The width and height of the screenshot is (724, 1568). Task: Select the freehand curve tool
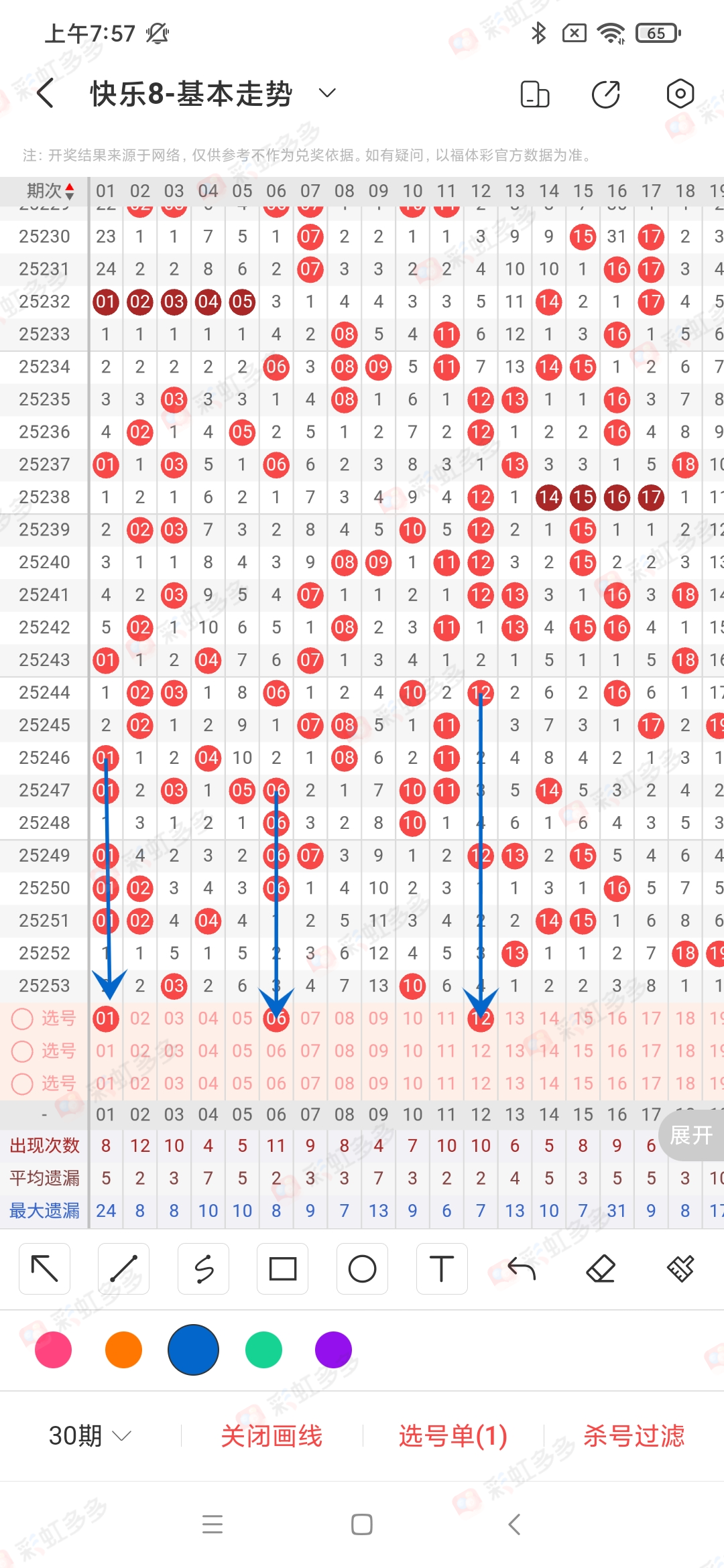pyautogui.click(x=203, y=1268)
